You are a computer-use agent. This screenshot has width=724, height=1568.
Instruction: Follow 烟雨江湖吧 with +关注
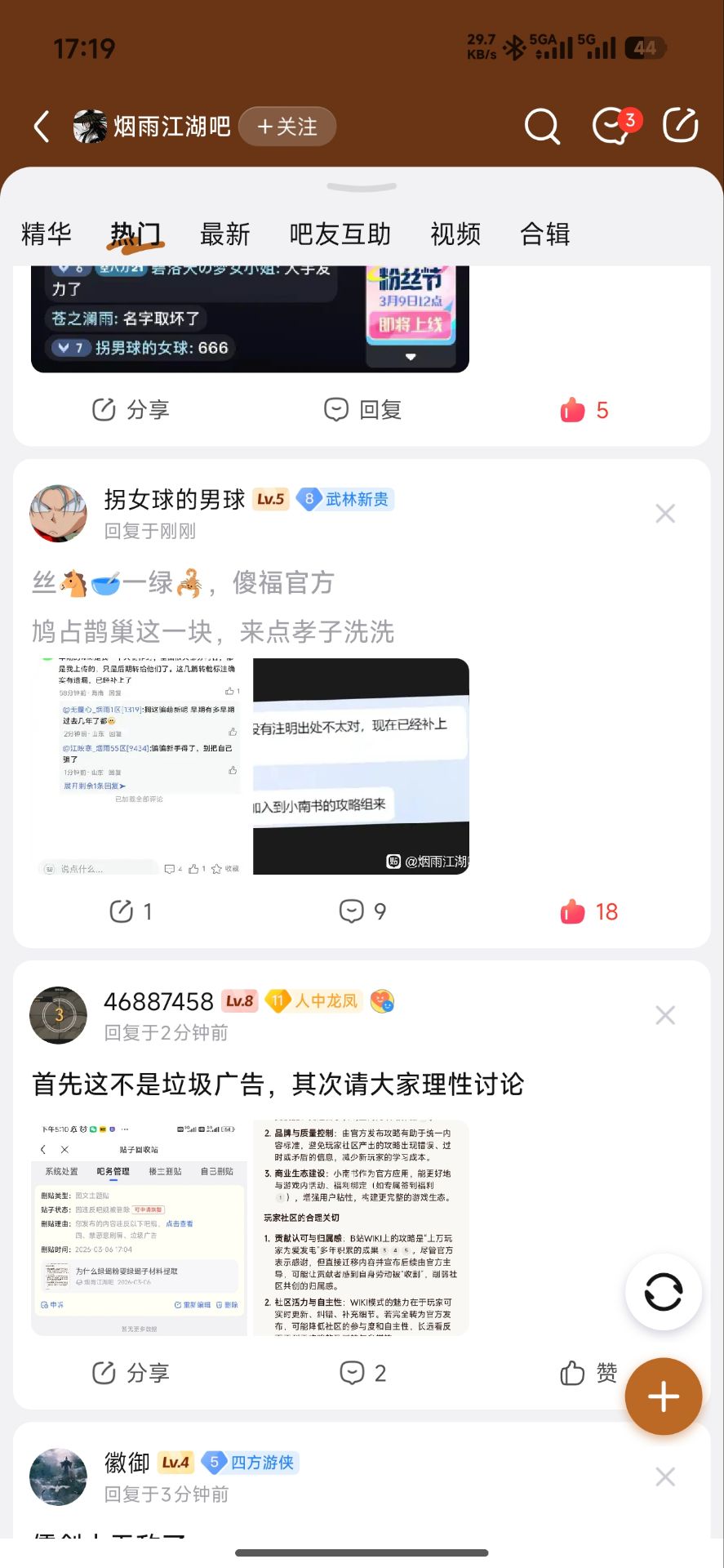287,127
